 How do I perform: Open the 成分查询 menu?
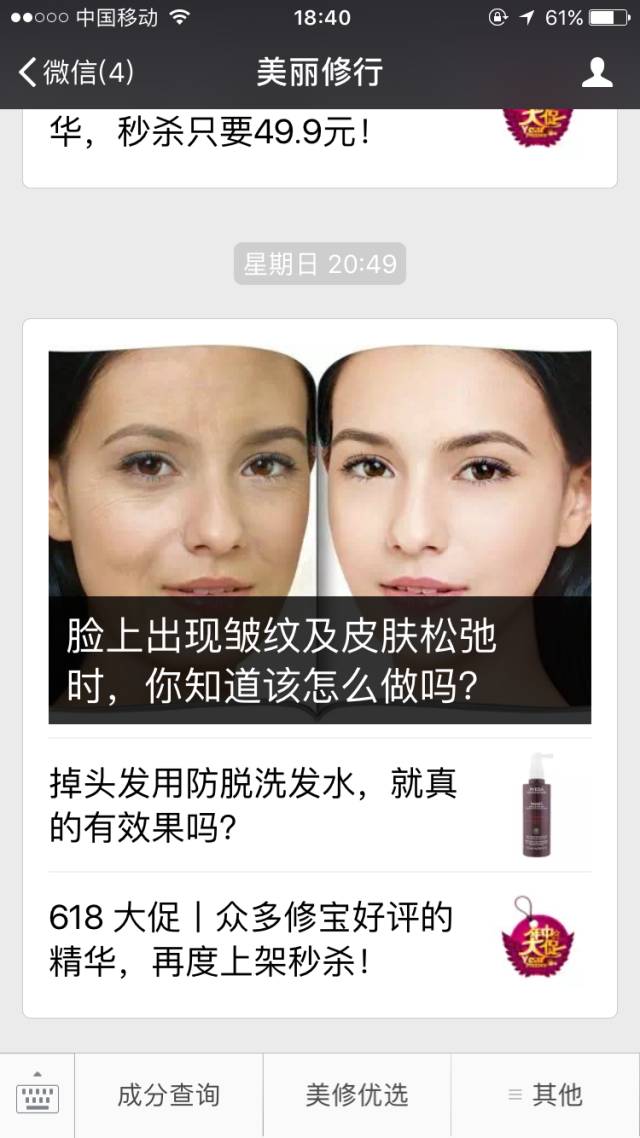168,1096
